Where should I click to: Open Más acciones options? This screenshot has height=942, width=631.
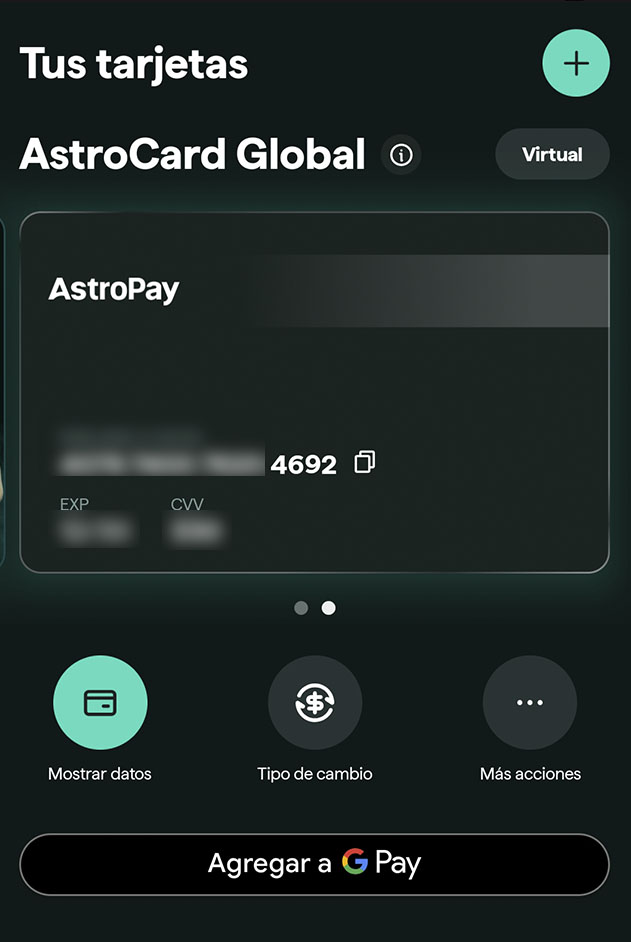point(529,702)
